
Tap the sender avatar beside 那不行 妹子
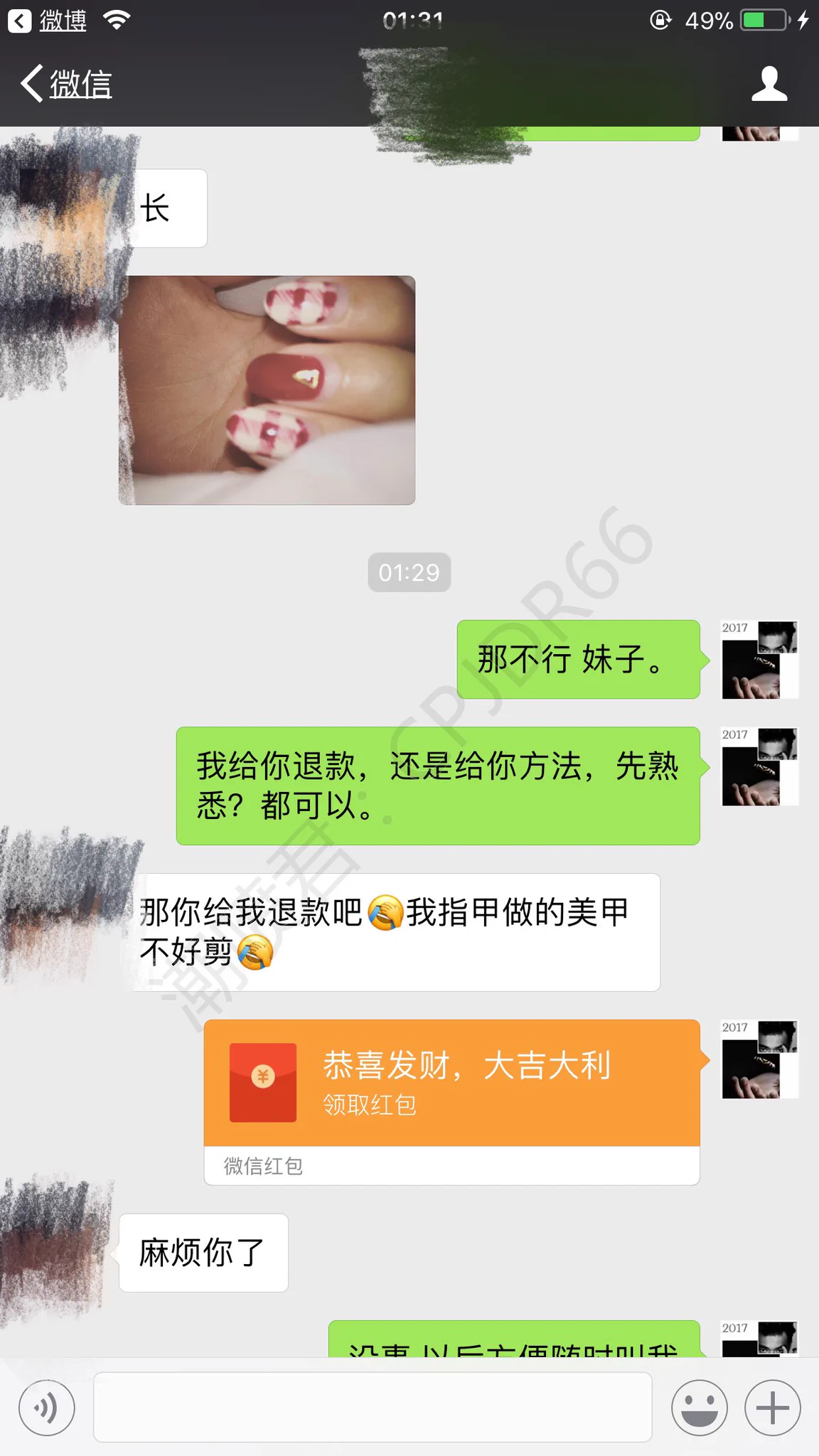click(759, 660)
